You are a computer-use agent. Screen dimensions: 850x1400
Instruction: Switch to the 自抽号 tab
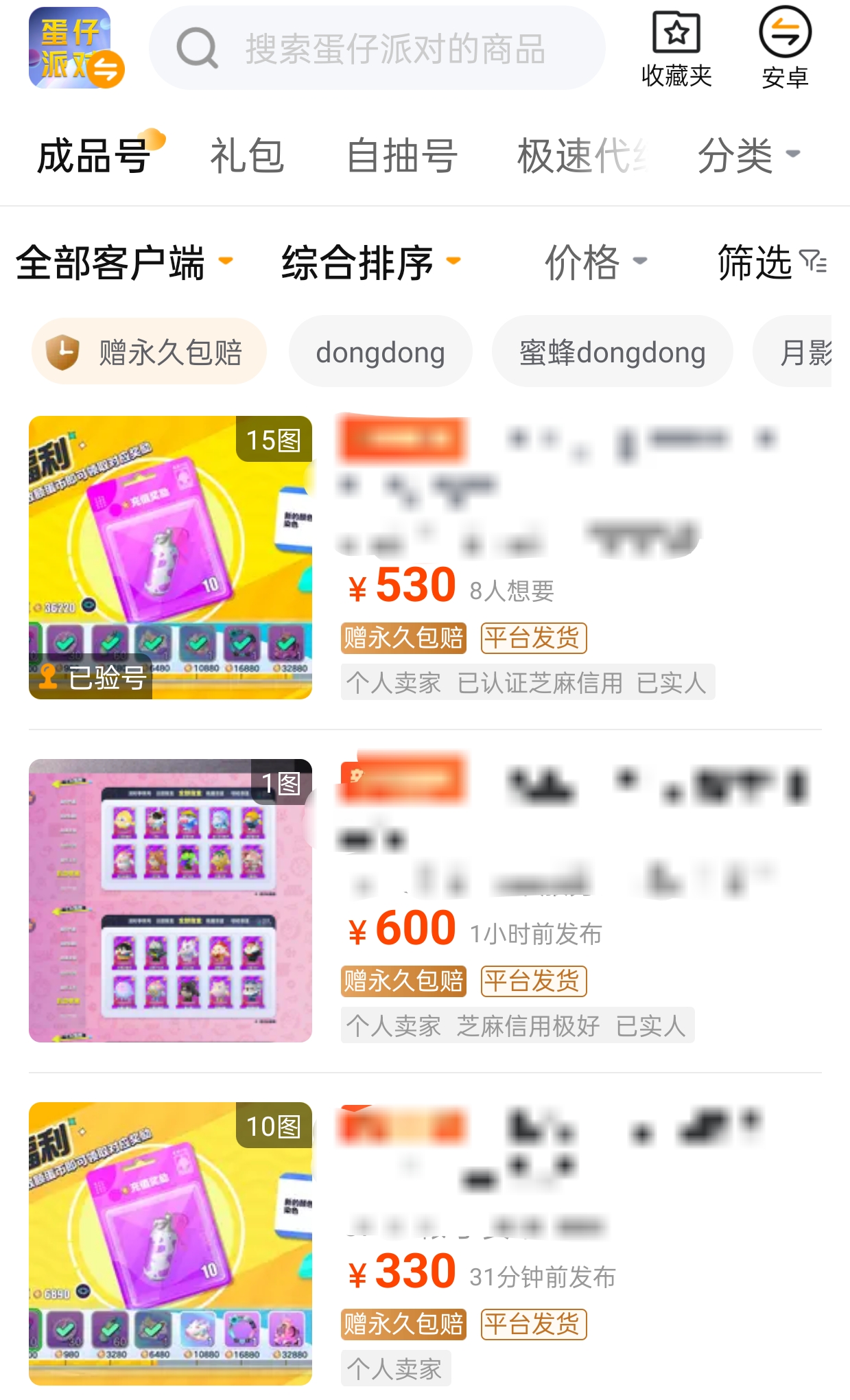tap(402, 156)
